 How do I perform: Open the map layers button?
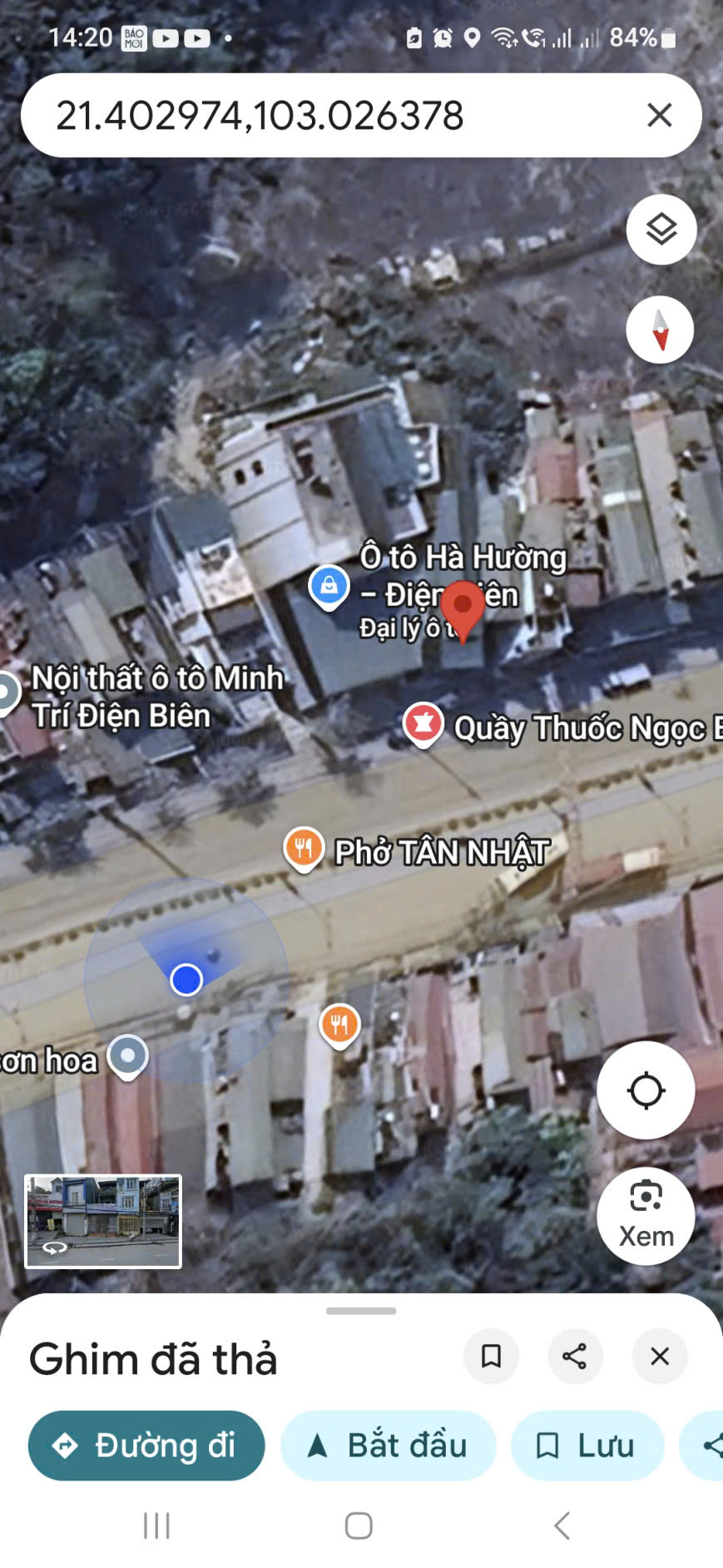click(661, 230)
